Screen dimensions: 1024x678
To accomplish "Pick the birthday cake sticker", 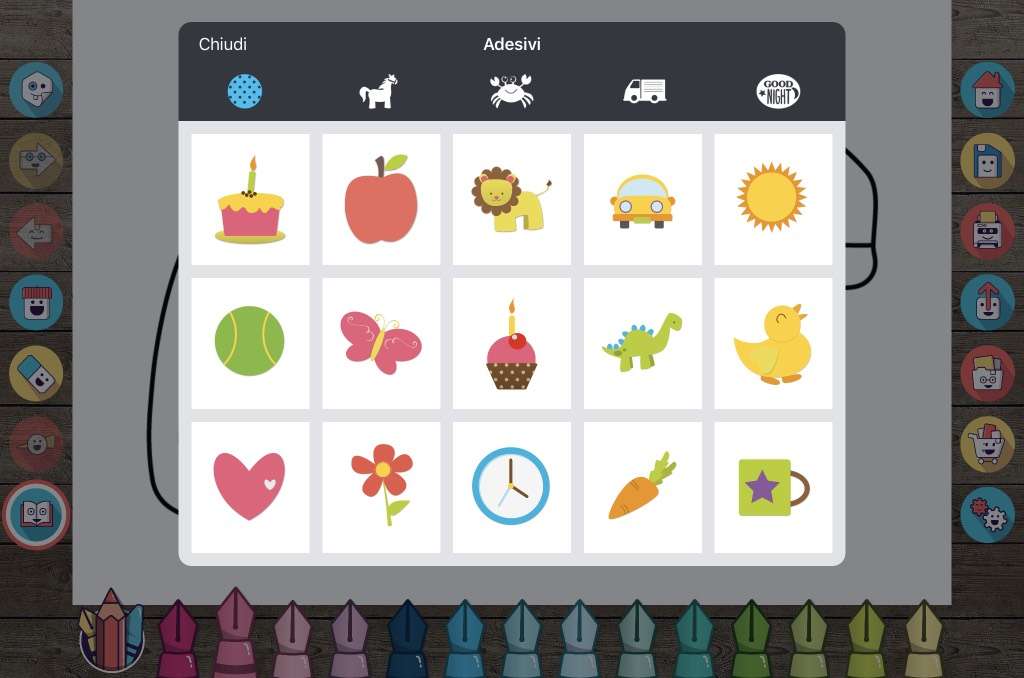I will 250,200.
